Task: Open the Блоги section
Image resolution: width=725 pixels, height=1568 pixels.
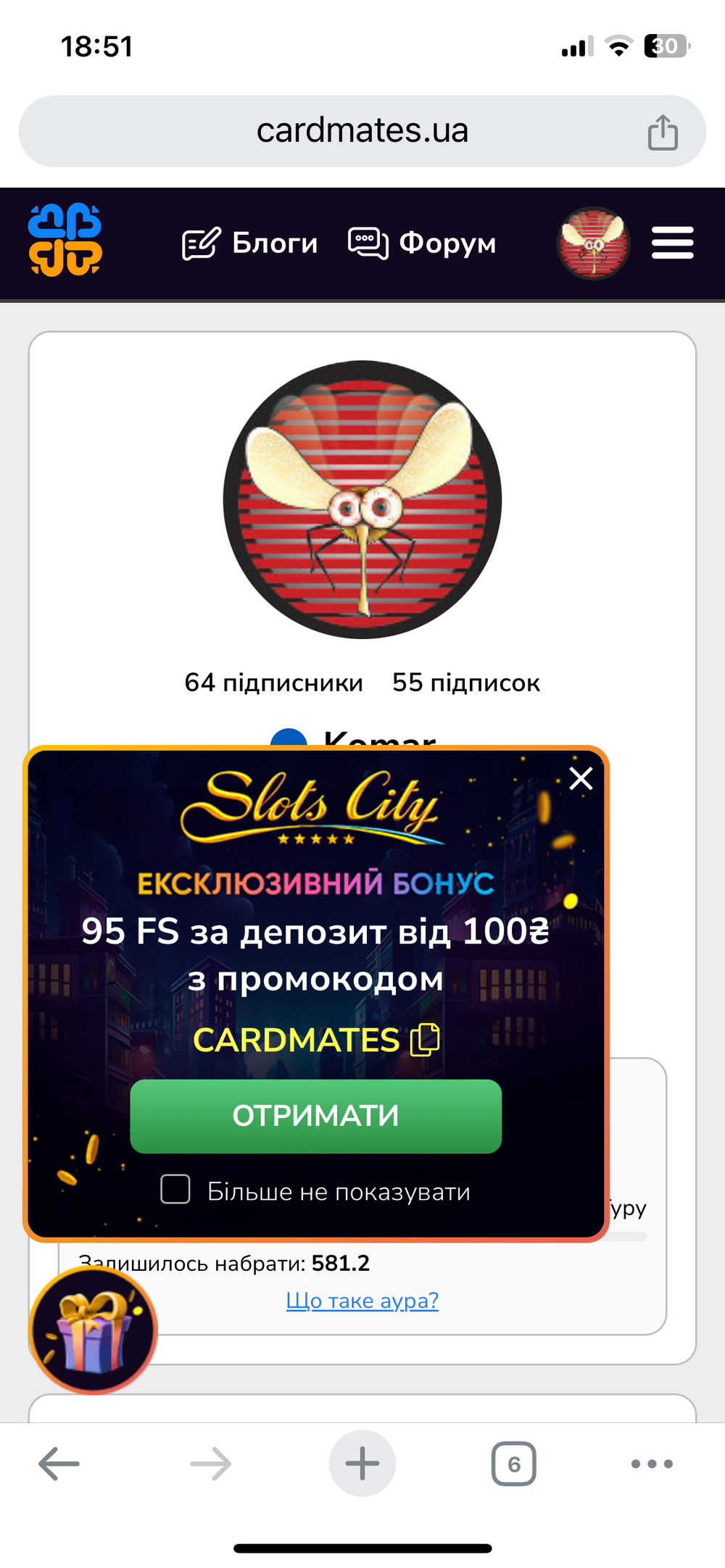Action: [x=250, y=243]
